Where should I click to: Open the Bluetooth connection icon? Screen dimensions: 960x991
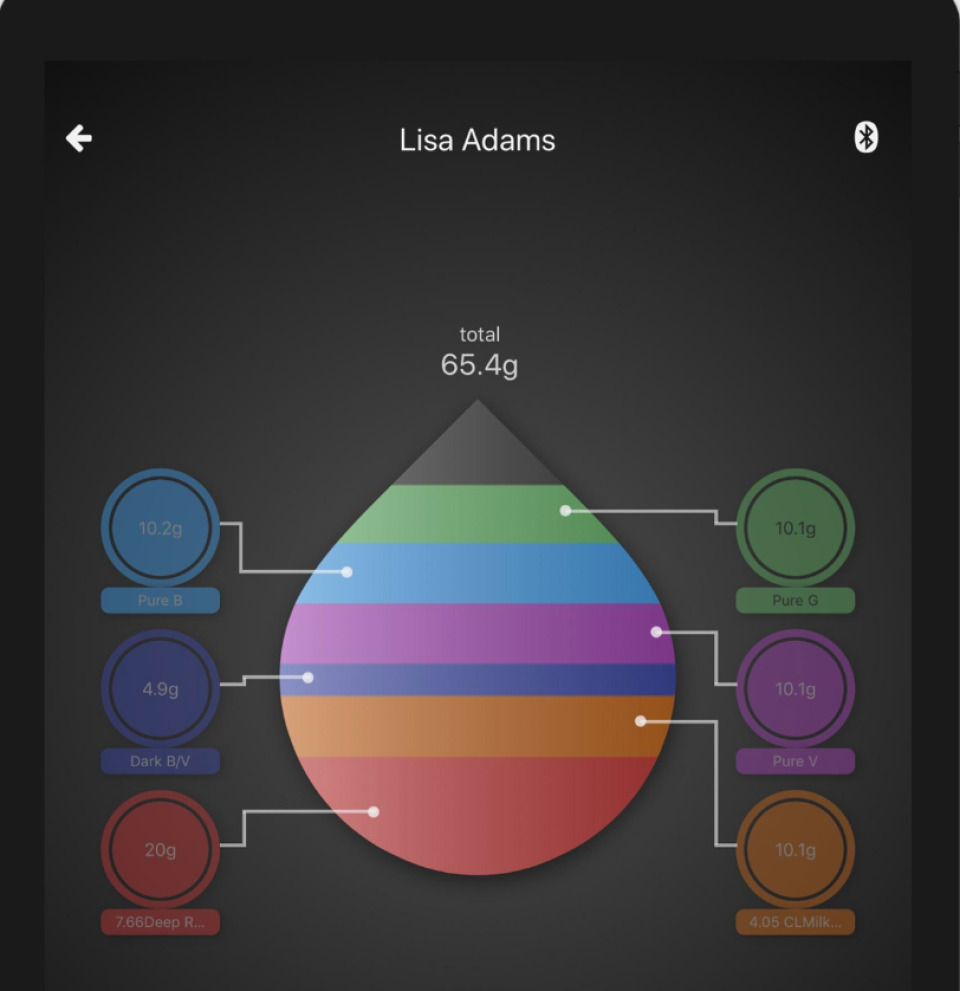click(866, 138)
